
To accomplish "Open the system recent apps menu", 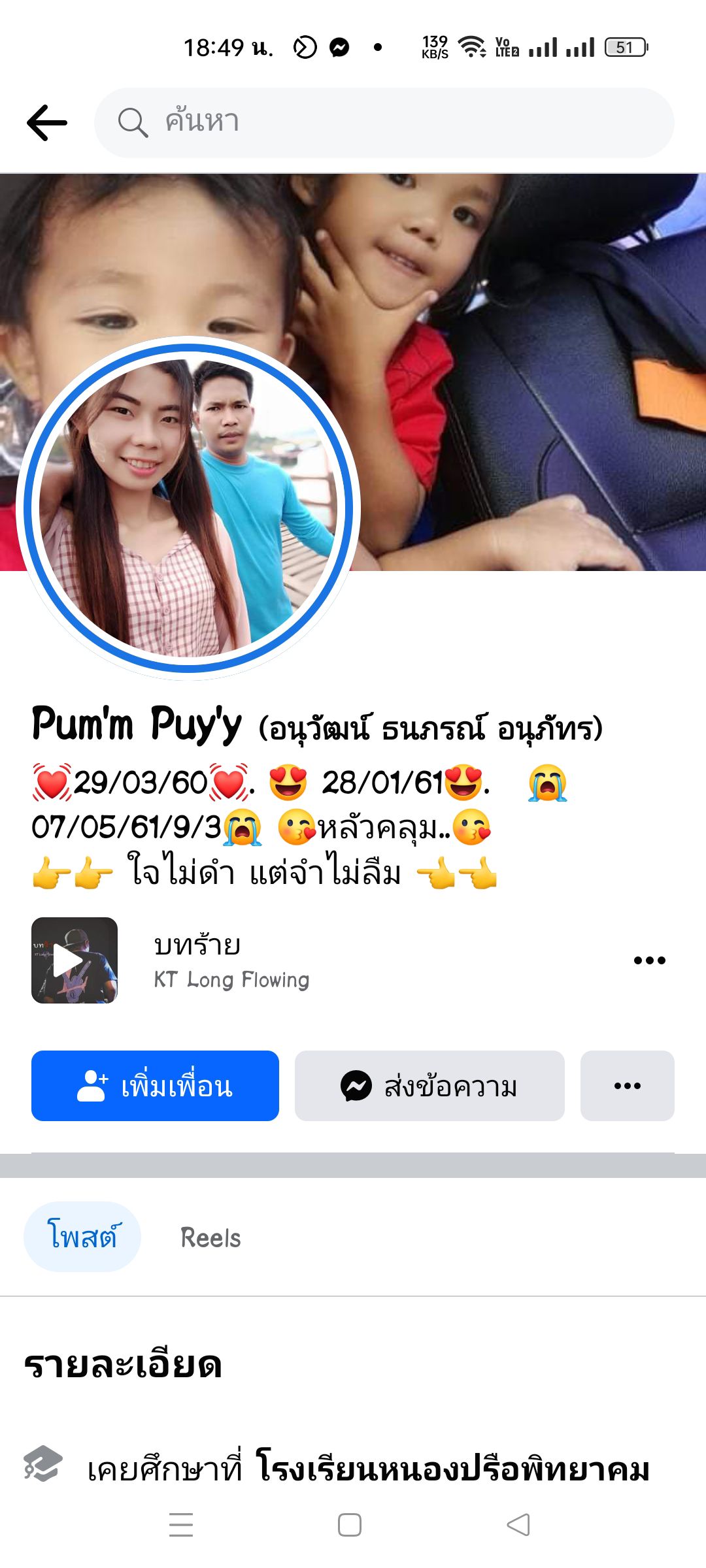I will coord(181,1526).
